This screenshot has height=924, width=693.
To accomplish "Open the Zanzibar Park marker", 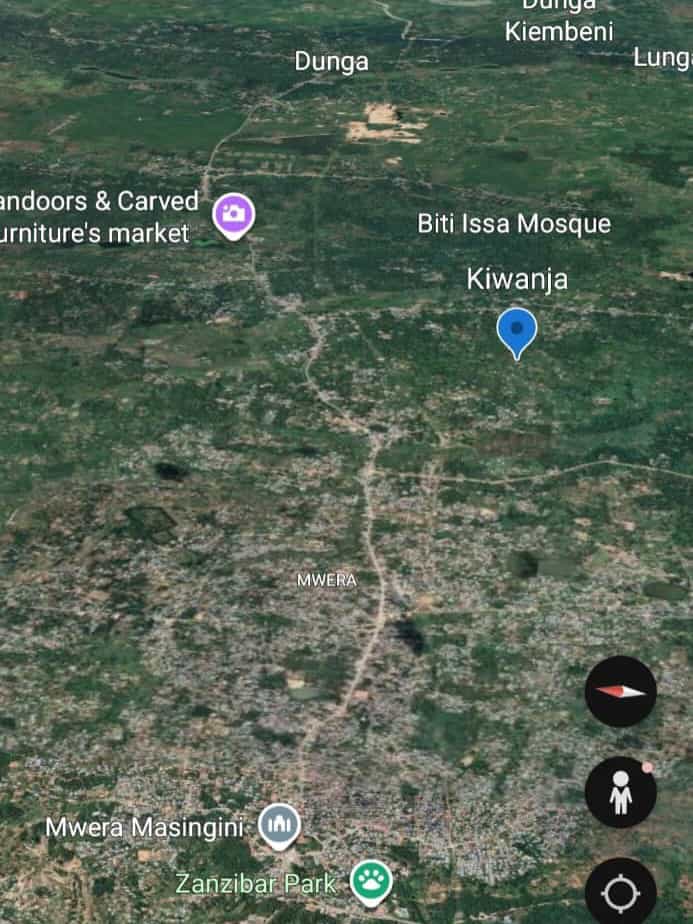I will 371,883.
